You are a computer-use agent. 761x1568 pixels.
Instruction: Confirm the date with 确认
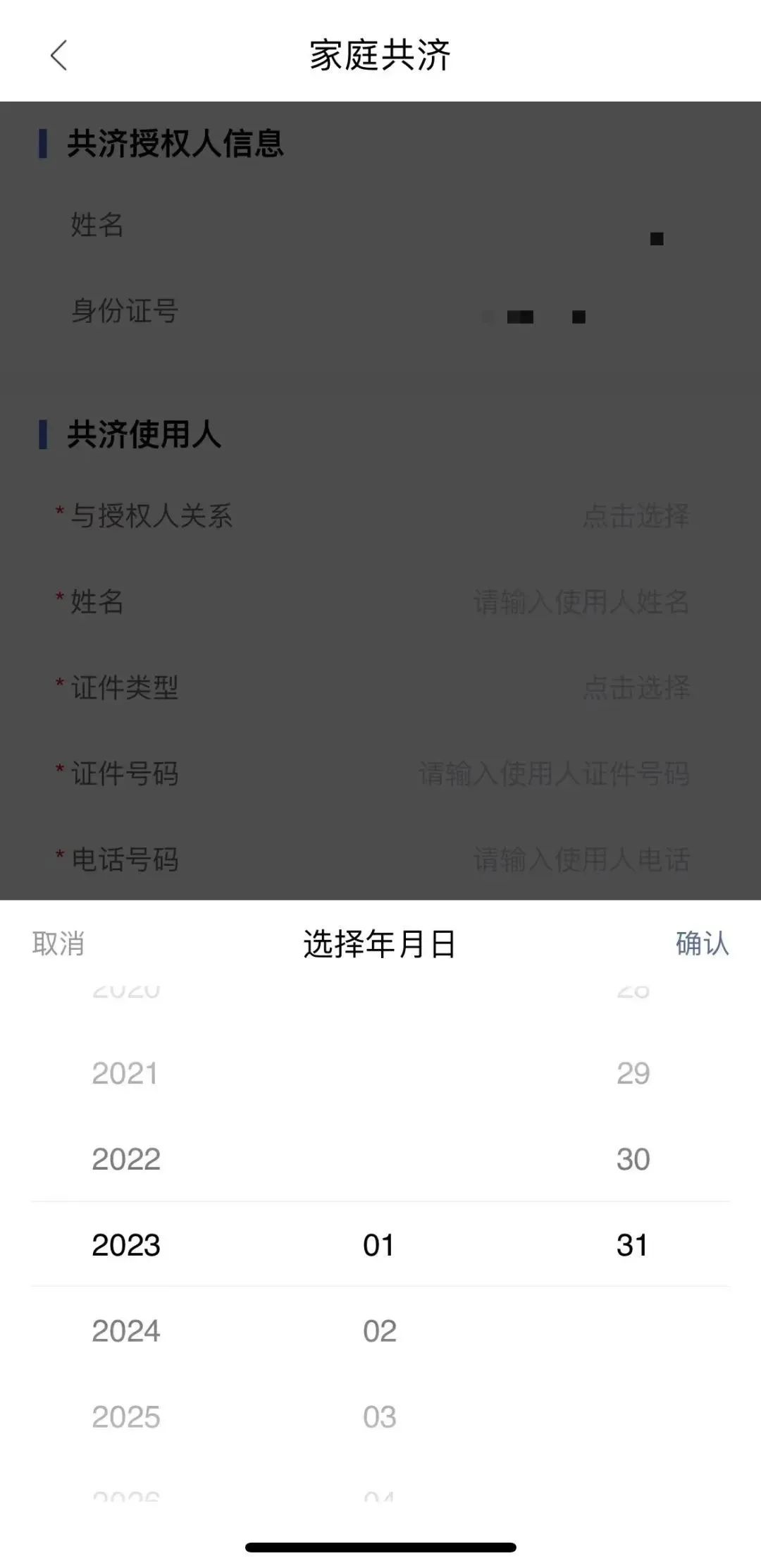tap(702, 943)
